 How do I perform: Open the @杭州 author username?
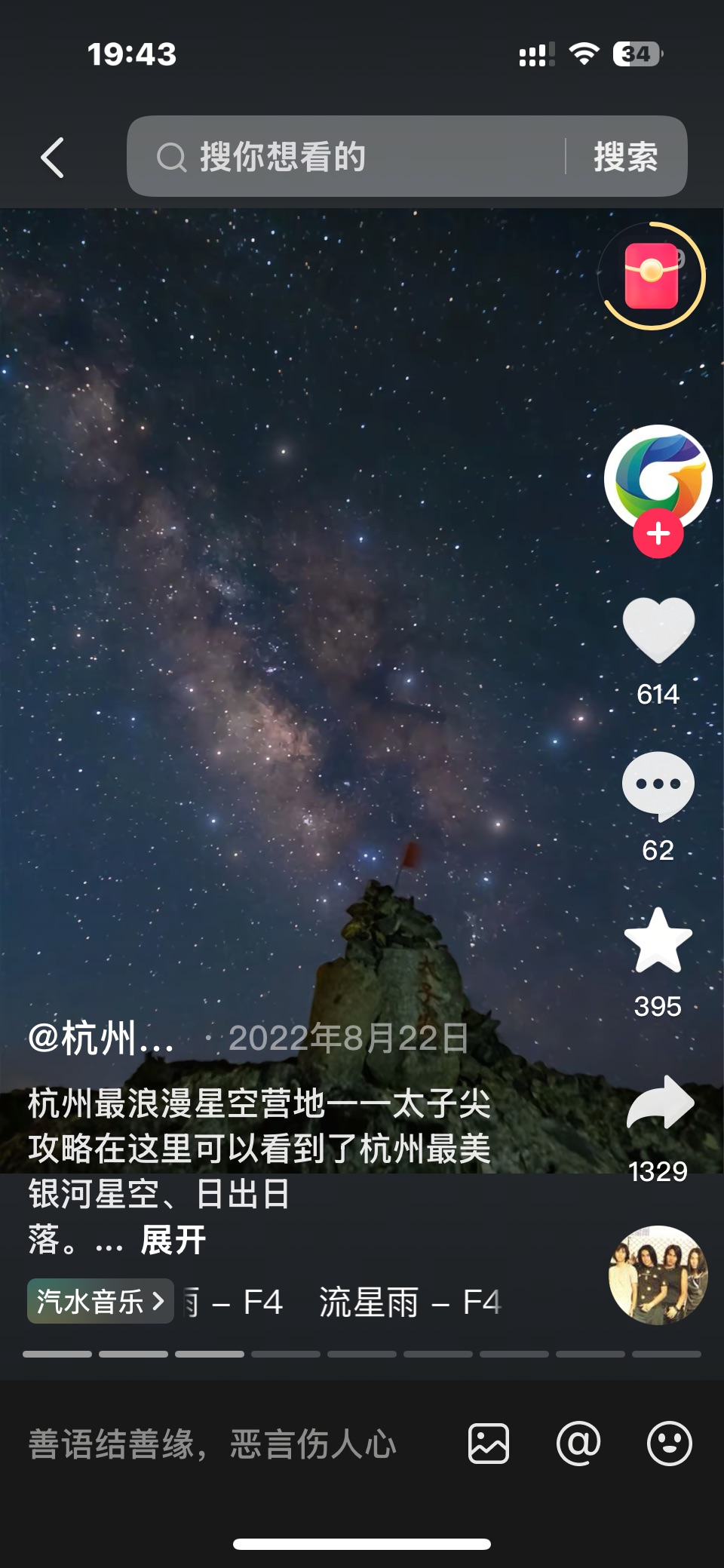[x=101, y=1039]
